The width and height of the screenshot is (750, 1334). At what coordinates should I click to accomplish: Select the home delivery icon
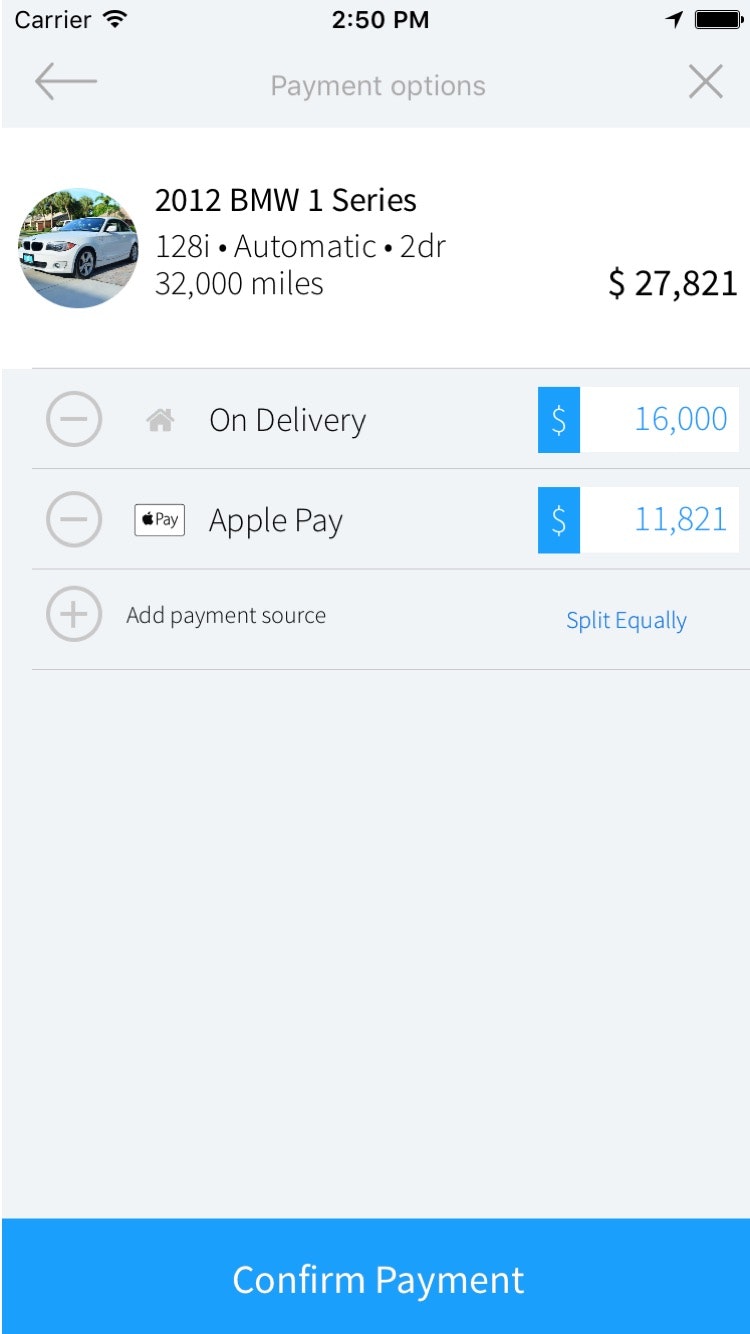161,419
